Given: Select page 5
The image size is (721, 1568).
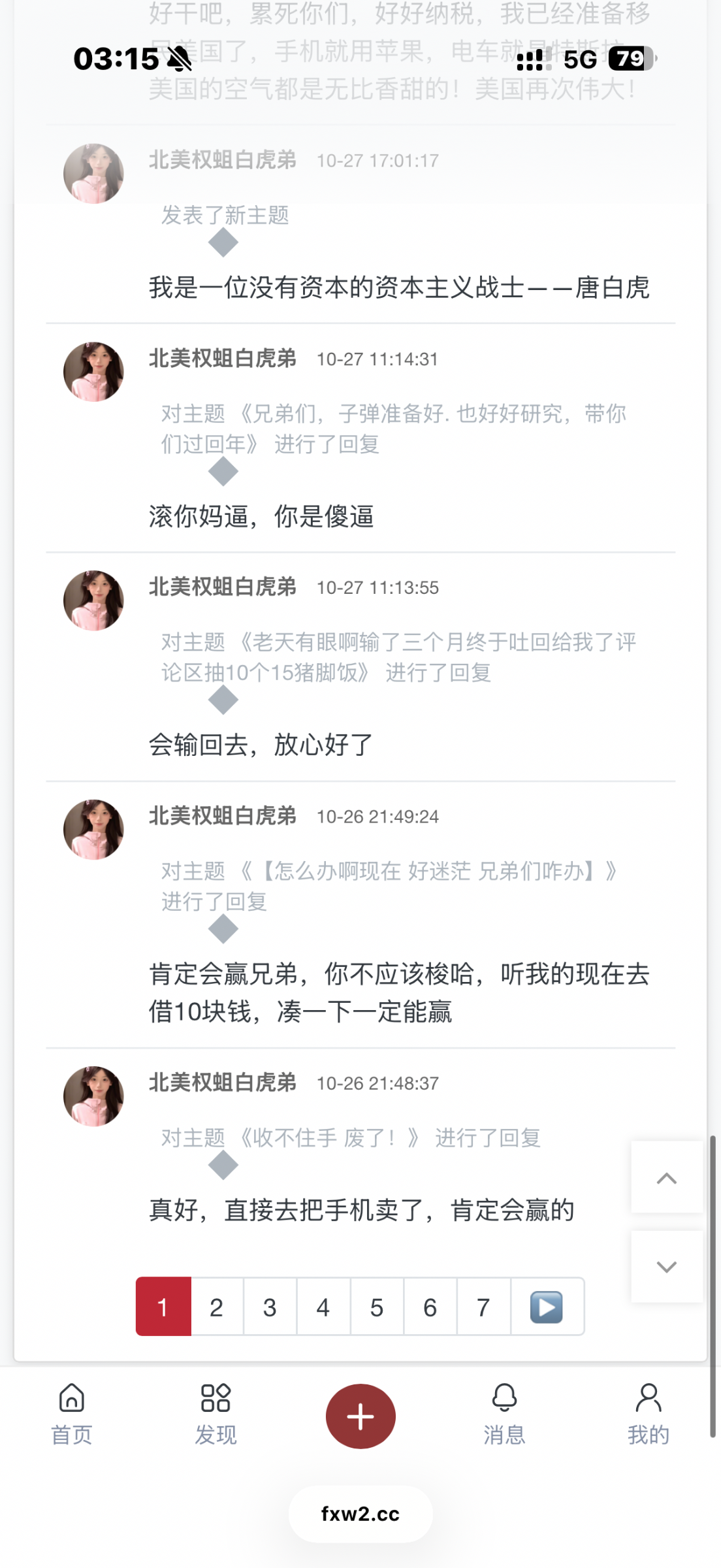Looking at the screenshot, I should point(377,1307).
